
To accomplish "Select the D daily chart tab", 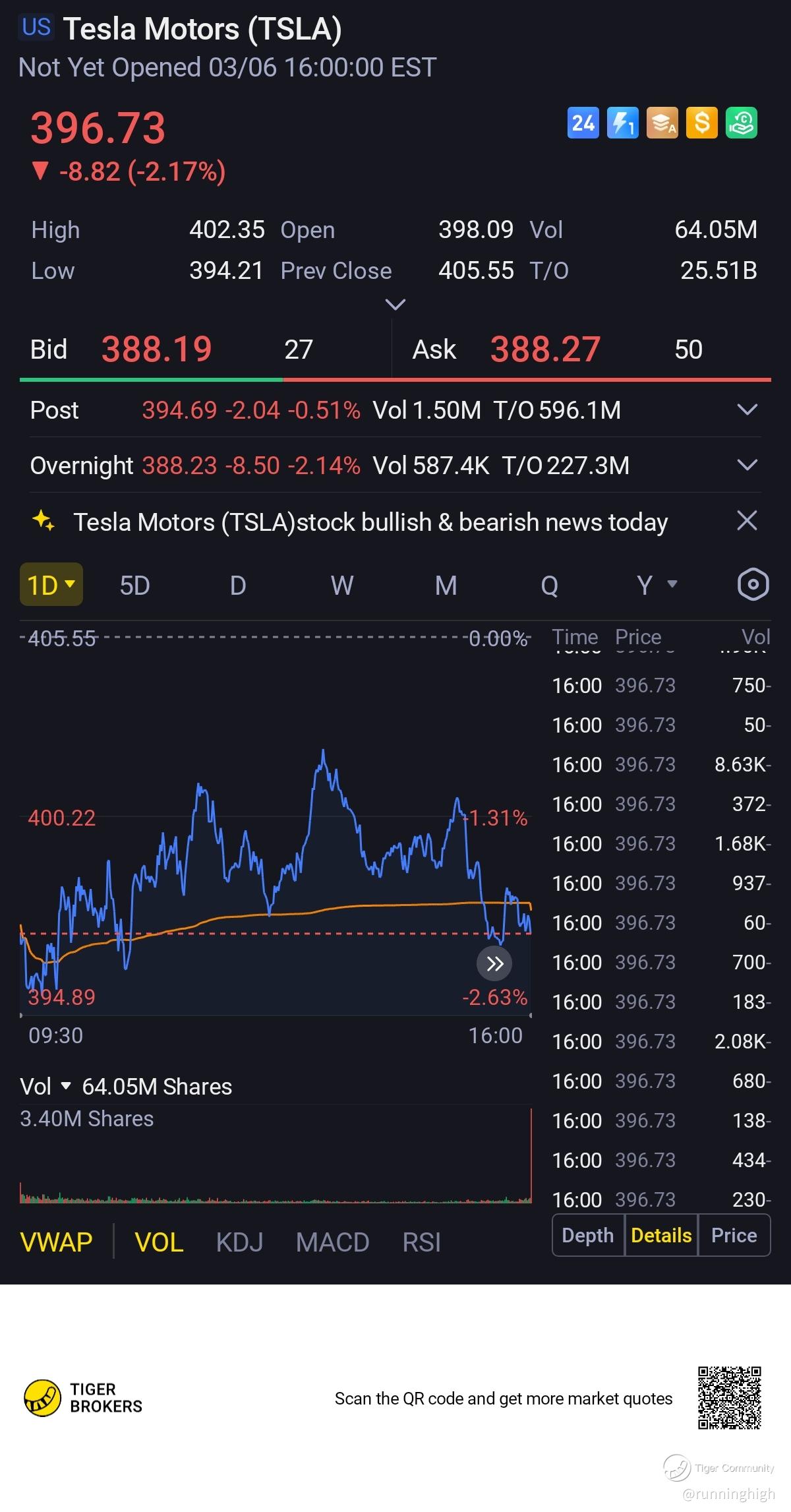I will pyautogui.click(x=238, y=585).
